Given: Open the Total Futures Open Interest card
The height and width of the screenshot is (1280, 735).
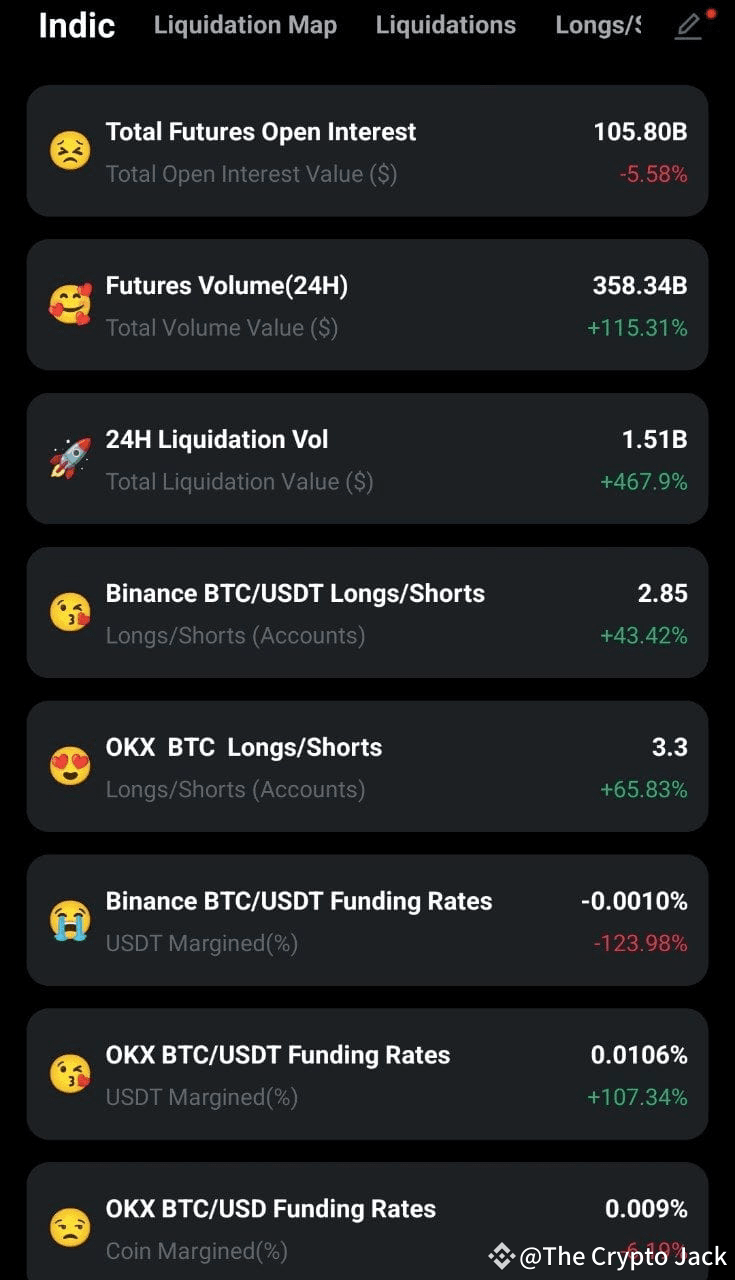Looking at the screenshot, I should (367, 151).
